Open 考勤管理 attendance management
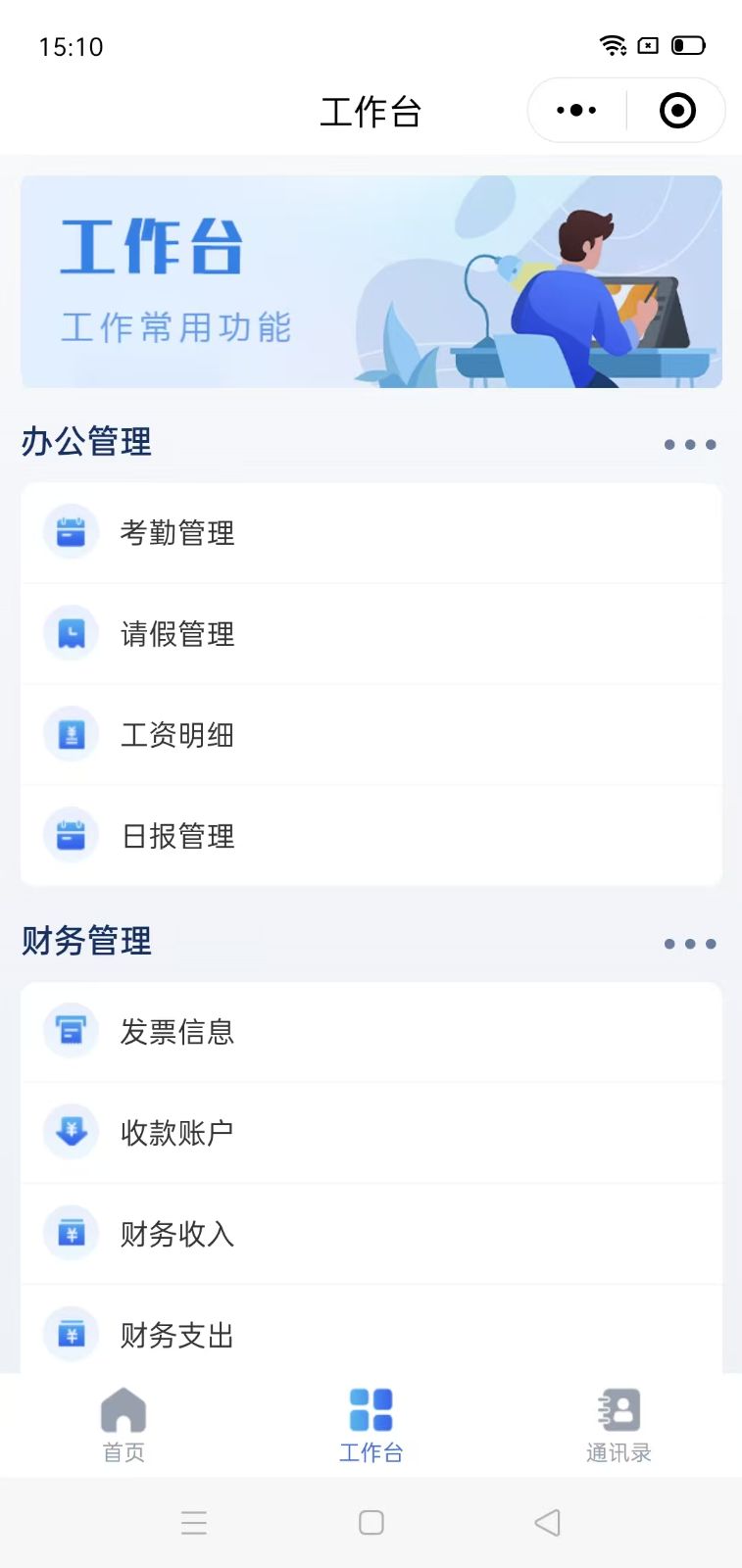This screenshot has width=742, height=1568. pyautogui.click(x=176, y=533)
